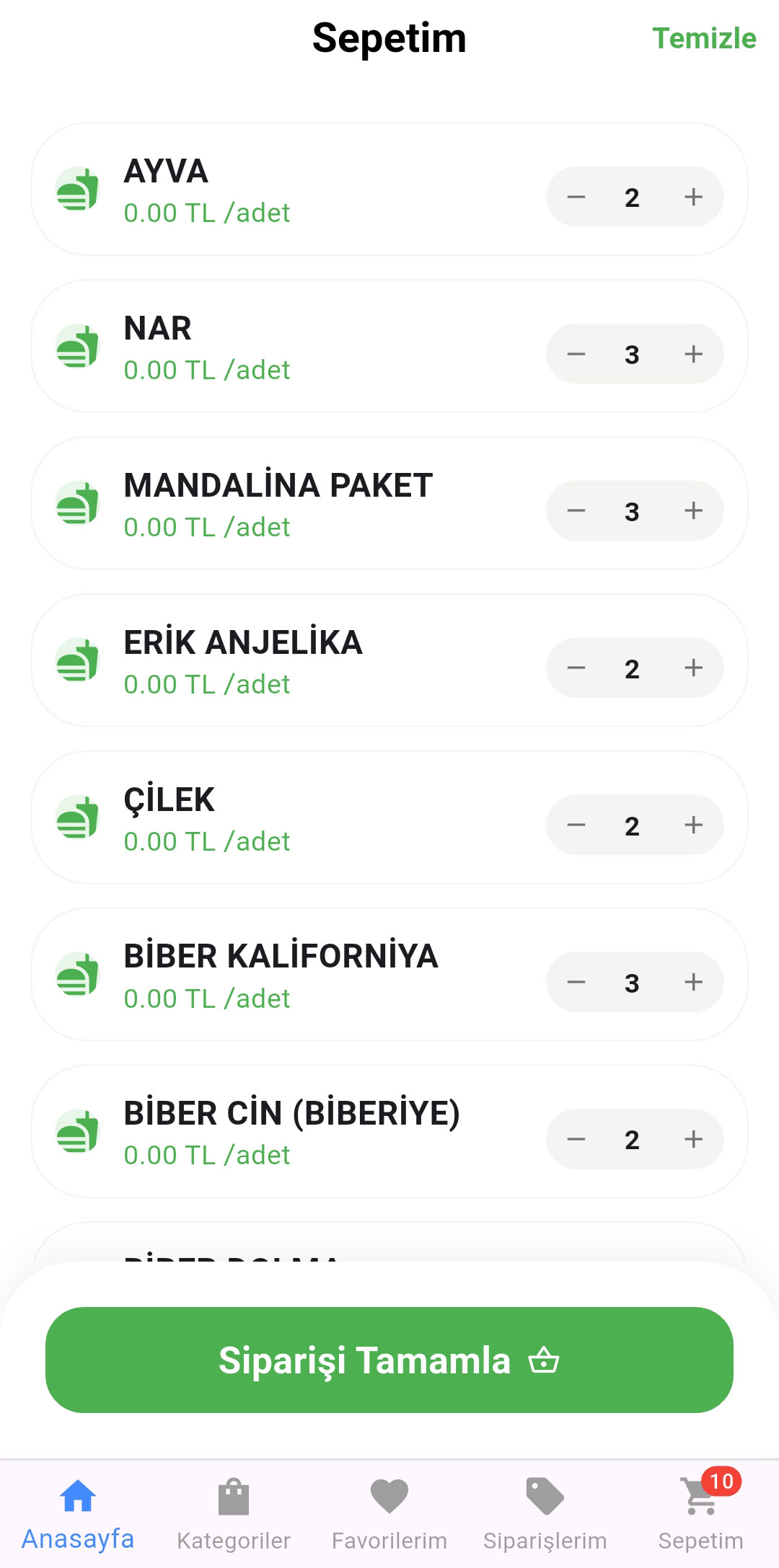The height and width of the screenshot is (1568, 779).
Task: Increase AYVA quantity with plus button
Action: (x=692, y=196)
